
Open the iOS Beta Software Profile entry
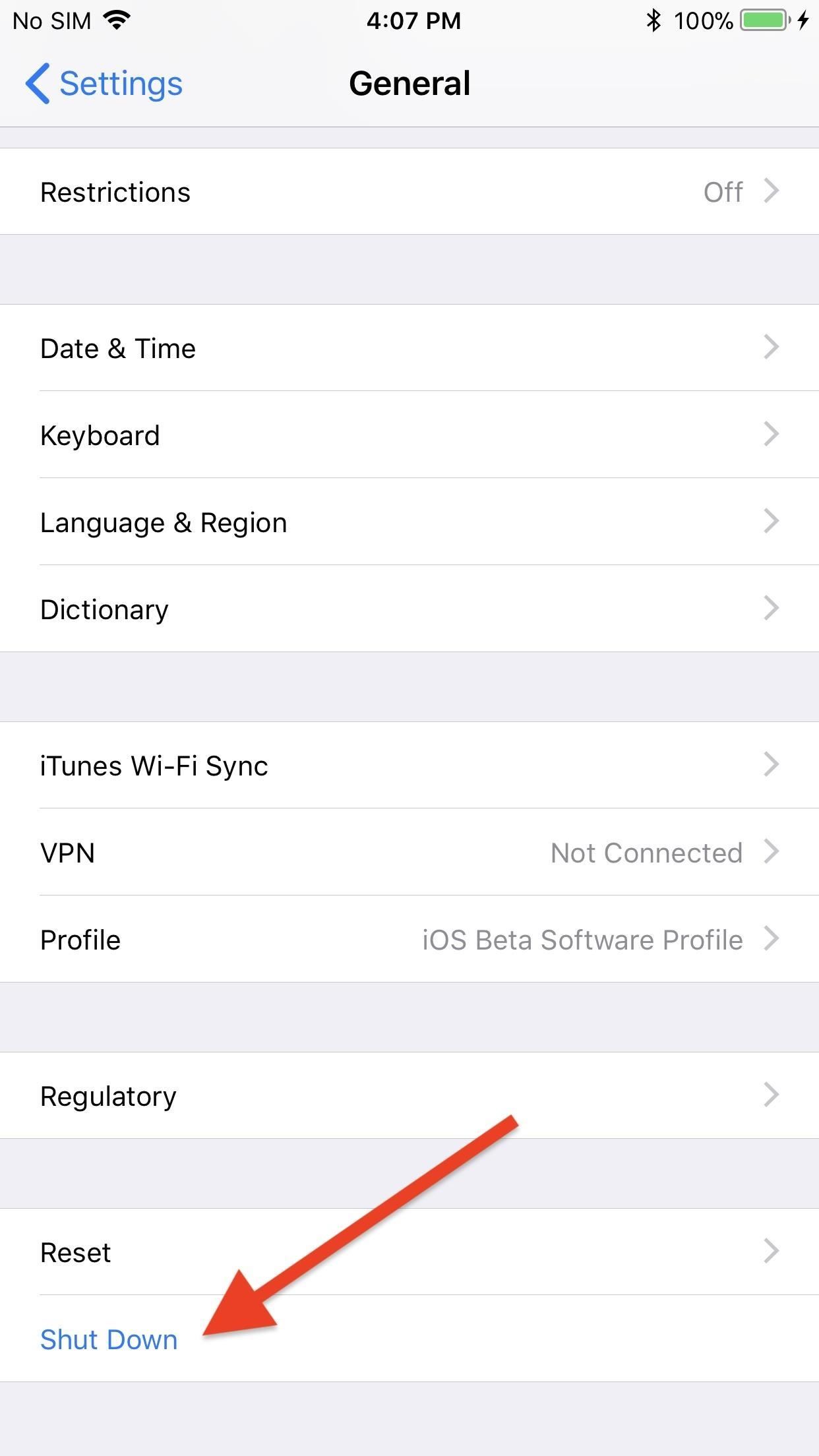tap(409, 939)
